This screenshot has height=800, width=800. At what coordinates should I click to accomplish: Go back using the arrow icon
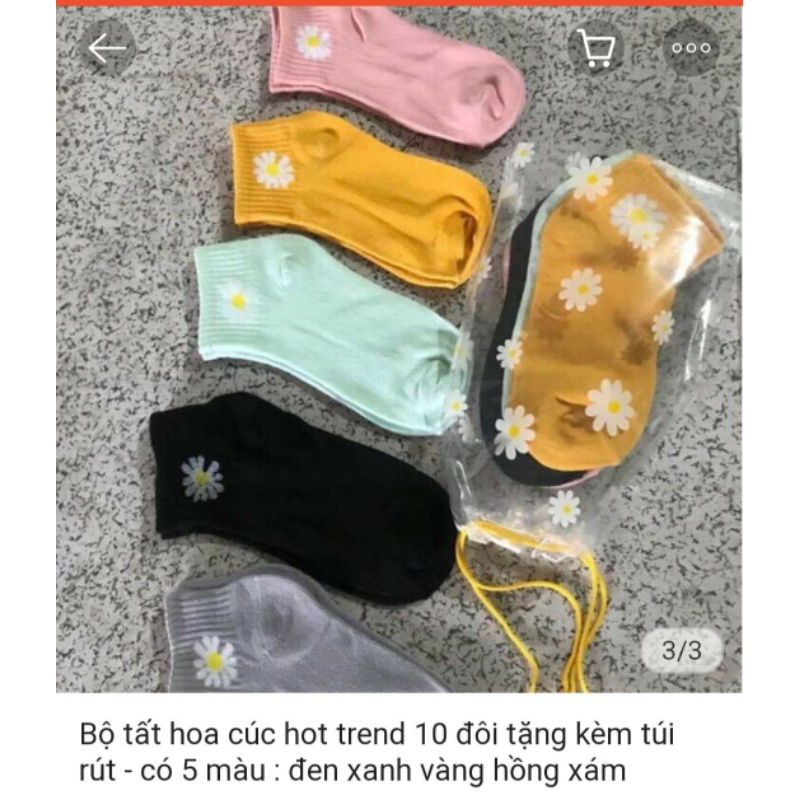106,47
